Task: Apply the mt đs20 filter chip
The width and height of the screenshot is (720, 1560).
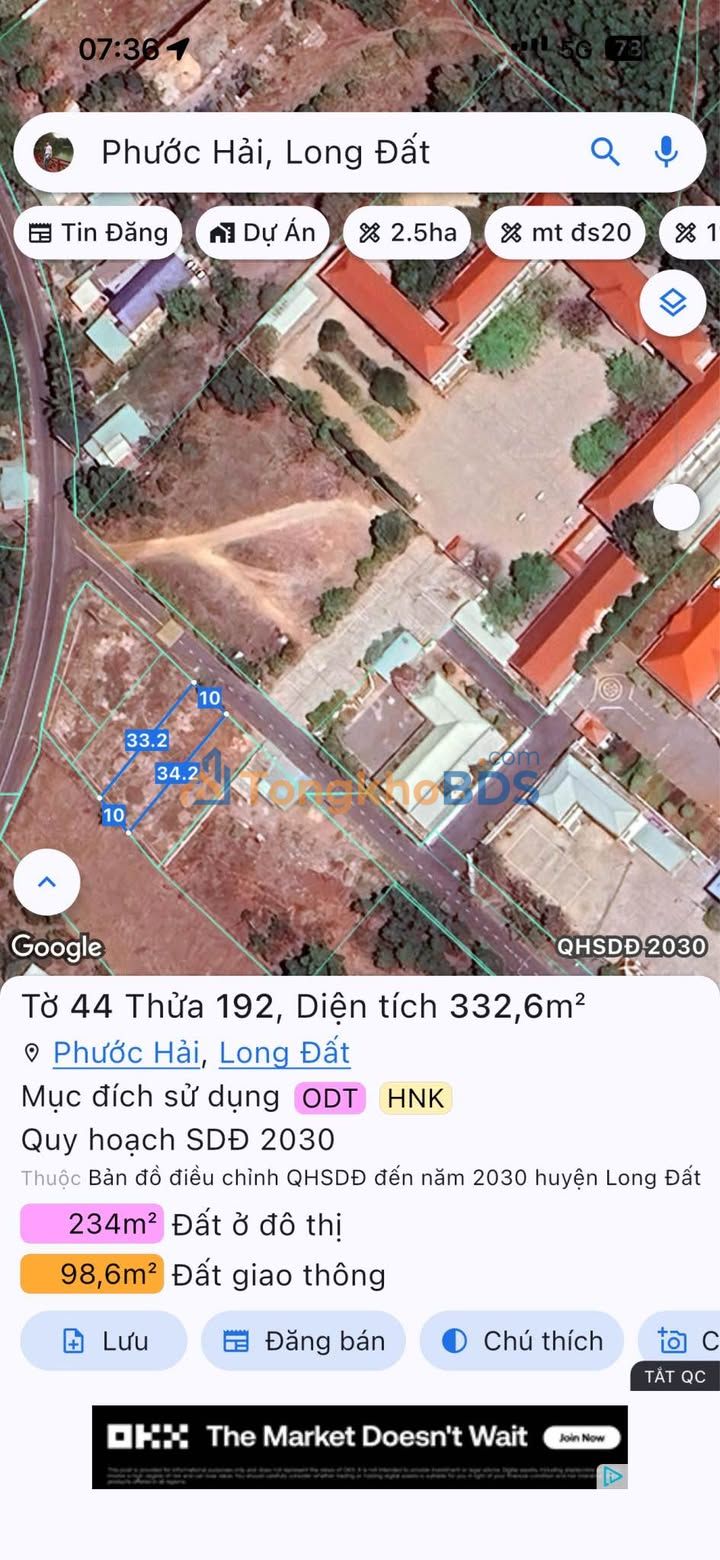Action: (566, 233)
